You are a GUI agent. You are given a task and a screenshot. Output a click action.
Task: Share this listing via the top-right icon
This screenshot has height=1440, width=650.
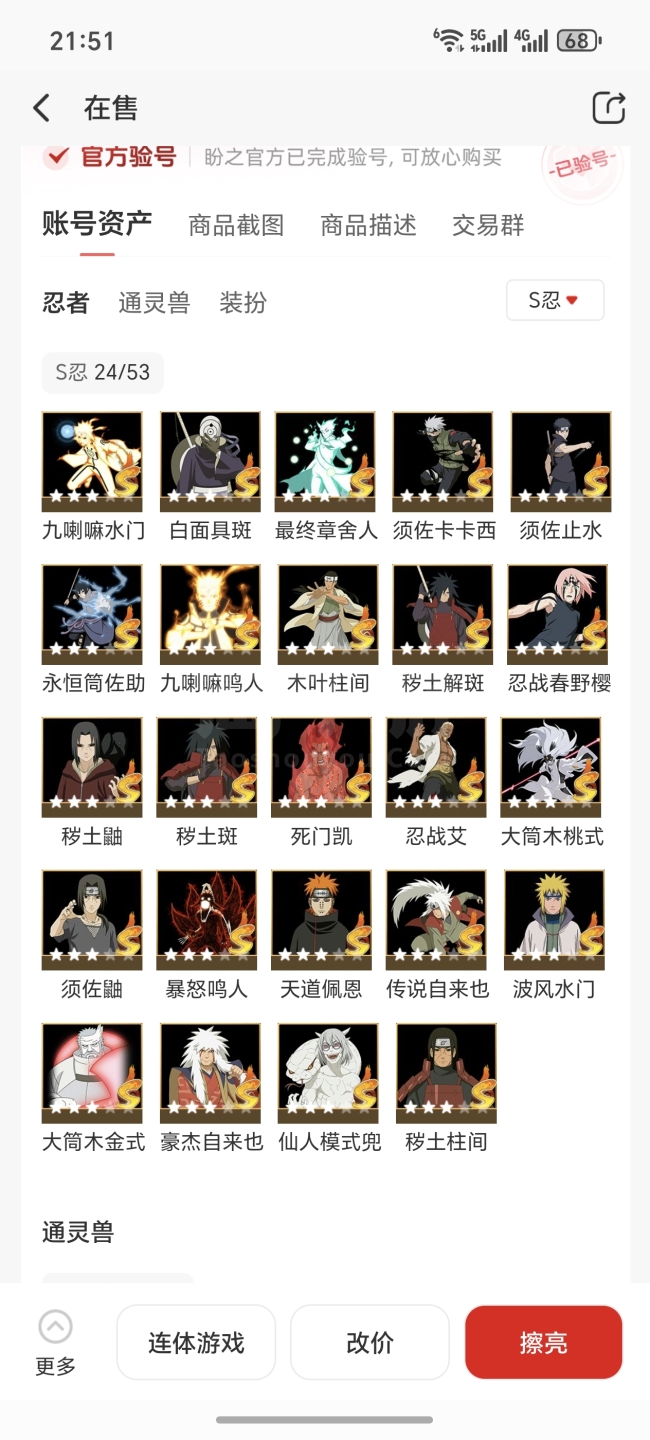point(609,108)
